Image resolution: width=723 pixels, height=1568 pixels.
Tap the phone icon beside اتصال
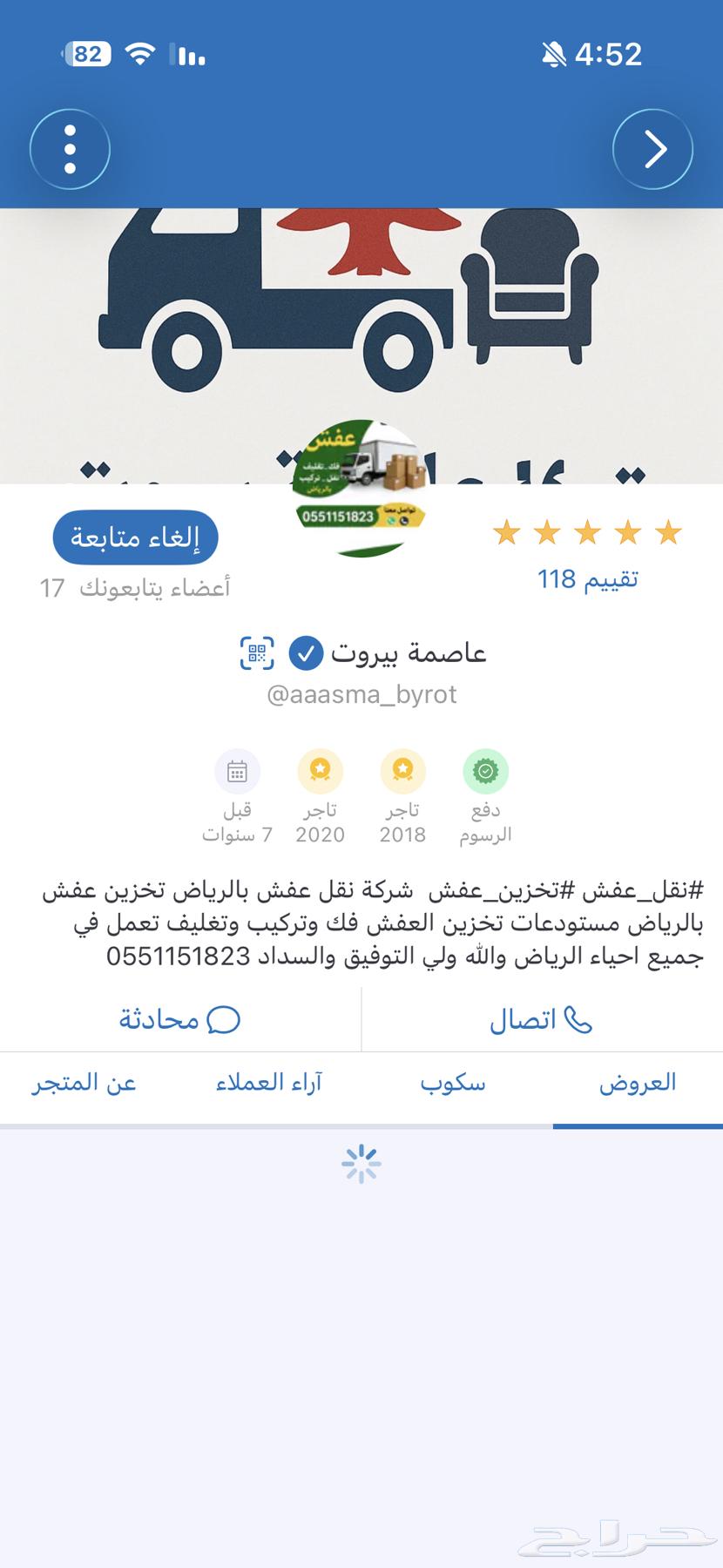pyautogui.click(x=578, y=1019)
